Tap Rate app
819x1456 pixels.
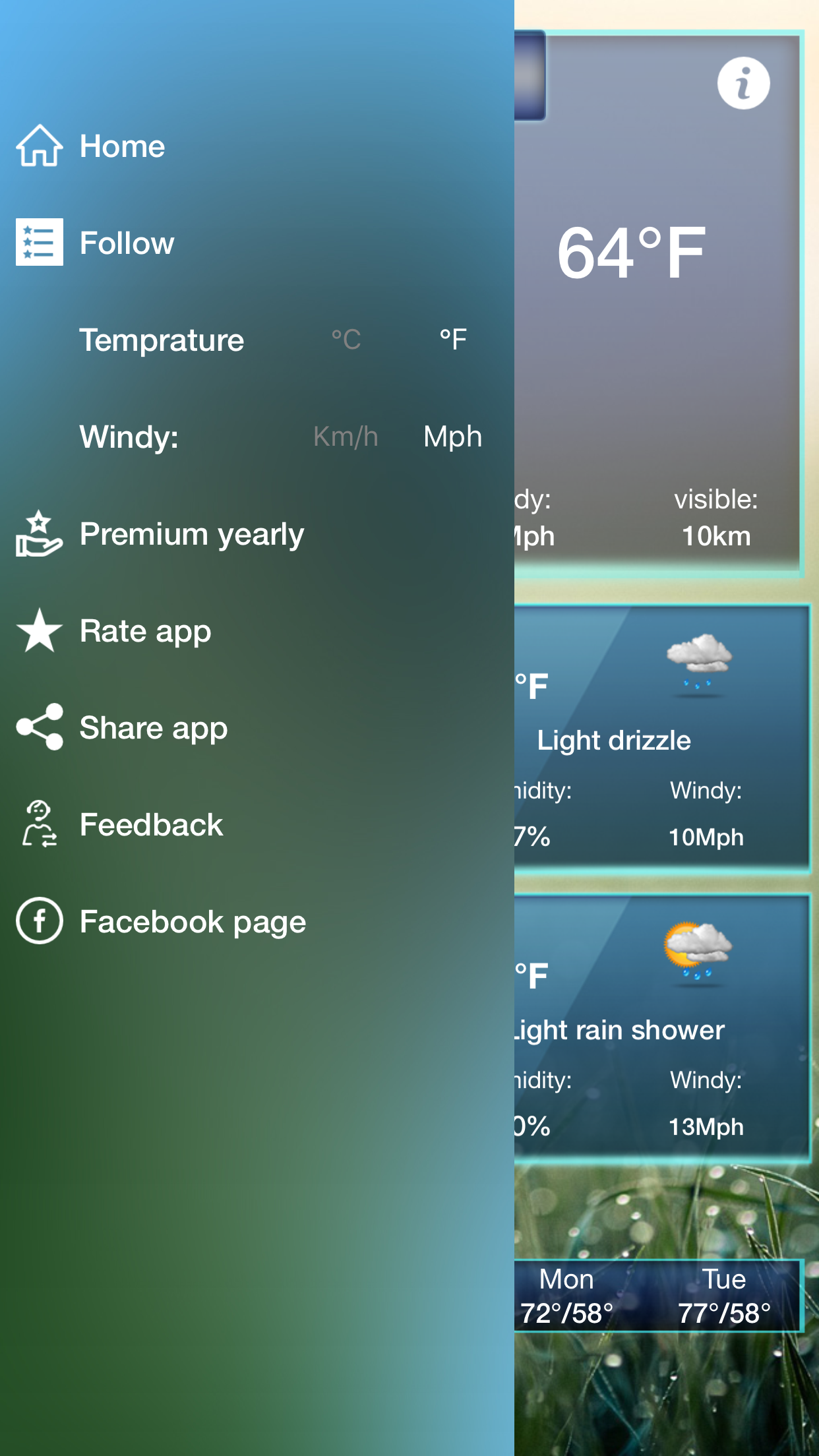point(145,631)
